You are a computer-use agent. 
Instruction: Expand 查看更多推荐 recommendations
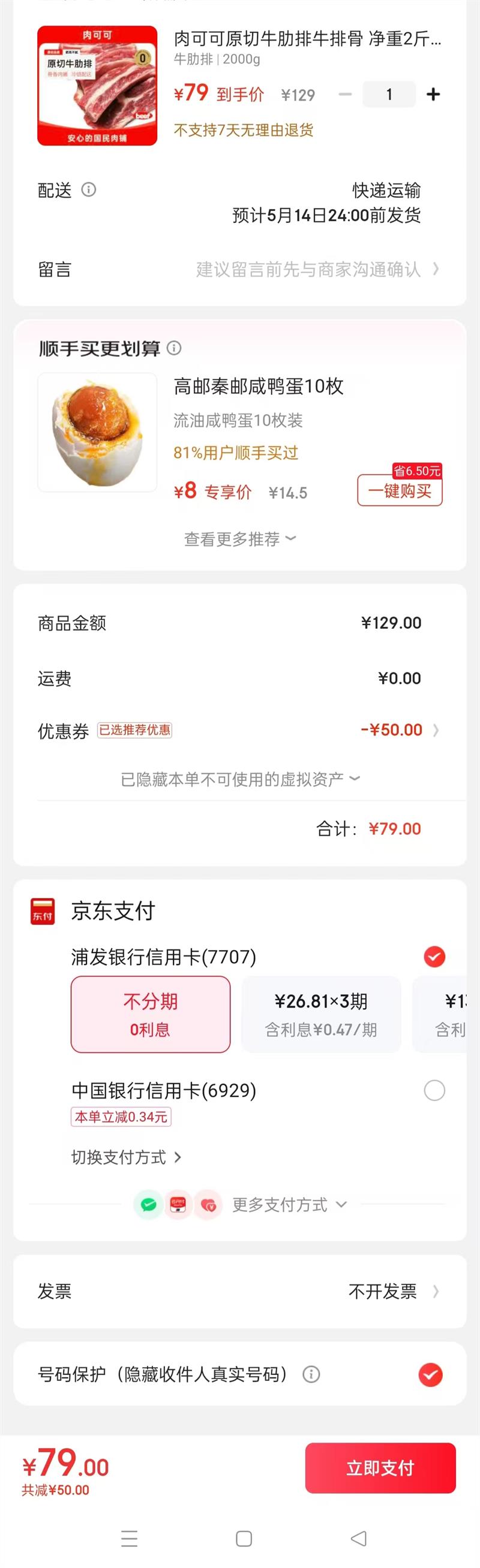point(239,539)
